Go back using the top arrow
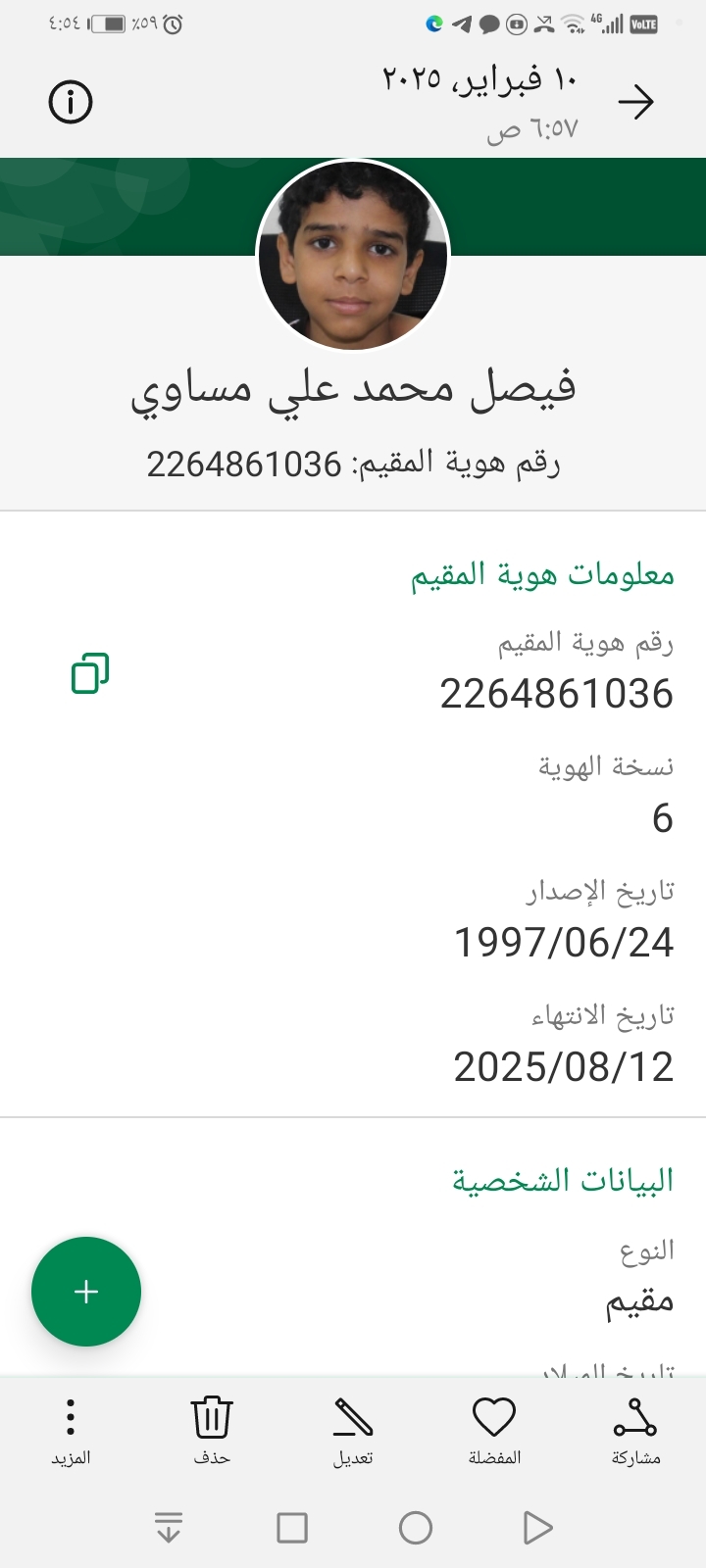Viewport: 706px width, 1568px height. pos(635,102)
